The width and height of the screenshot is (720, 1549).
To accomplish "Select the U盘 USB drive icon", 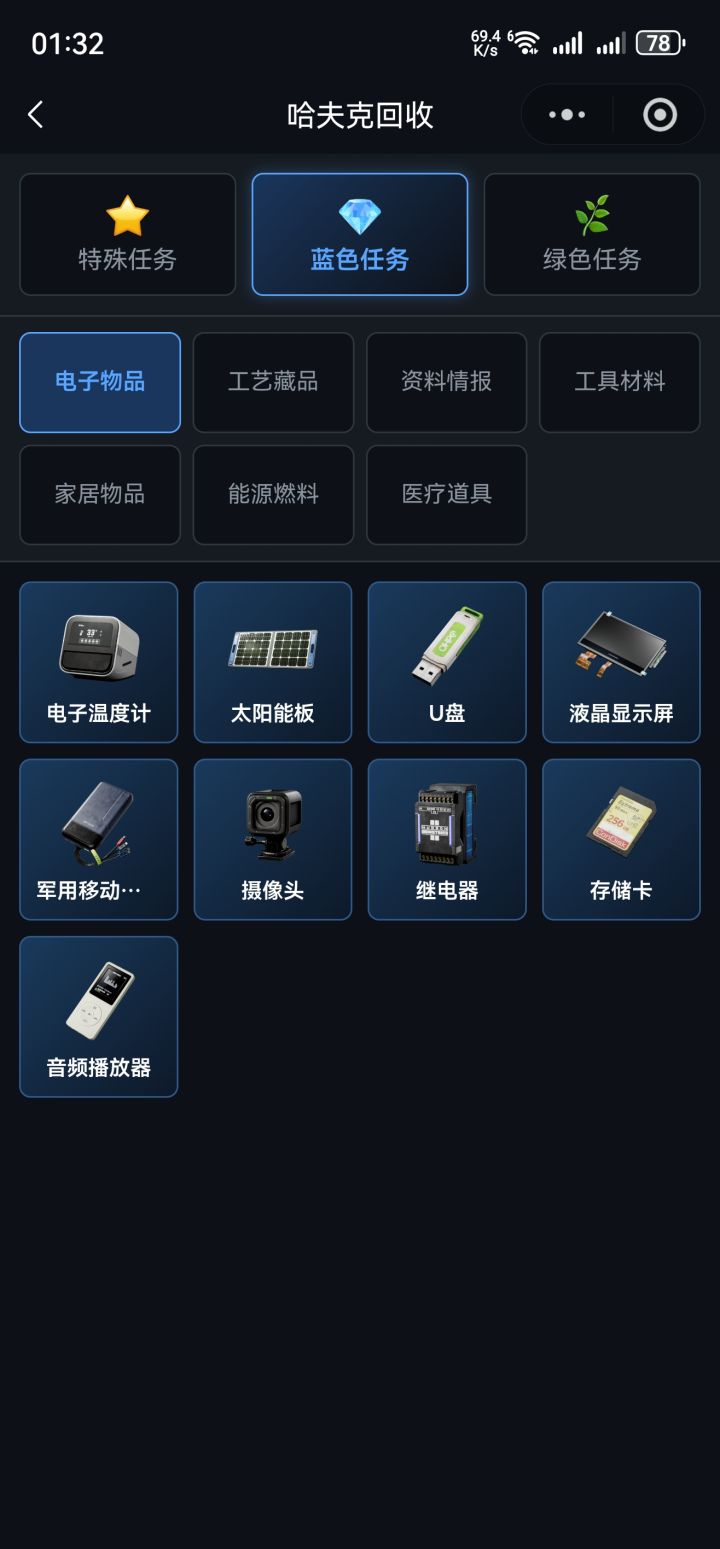I will 446,660.
